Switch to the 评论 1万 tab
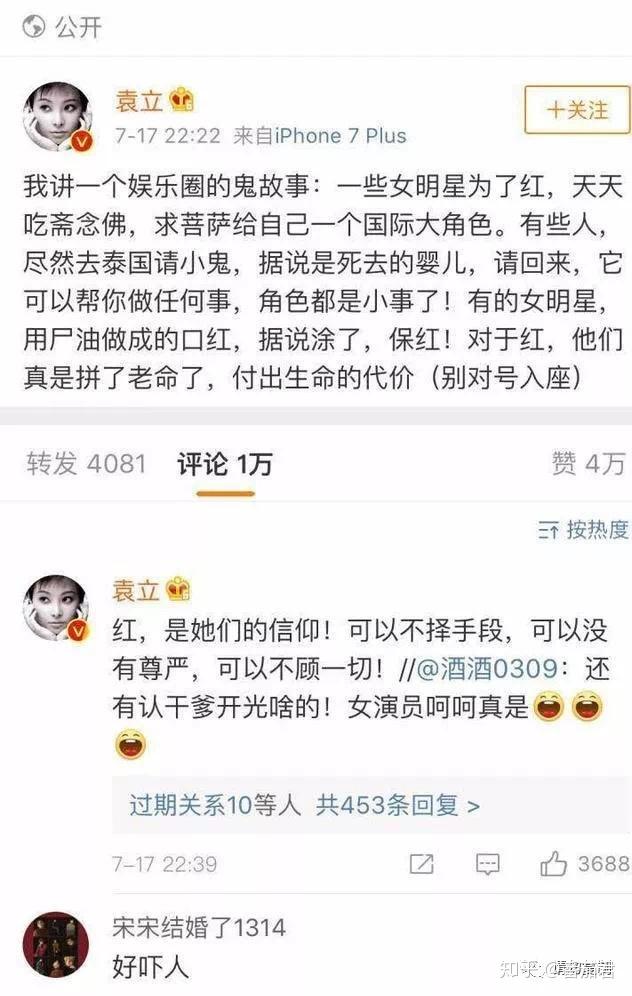Screen dimensions: 632x996 (x=225, y=464)
